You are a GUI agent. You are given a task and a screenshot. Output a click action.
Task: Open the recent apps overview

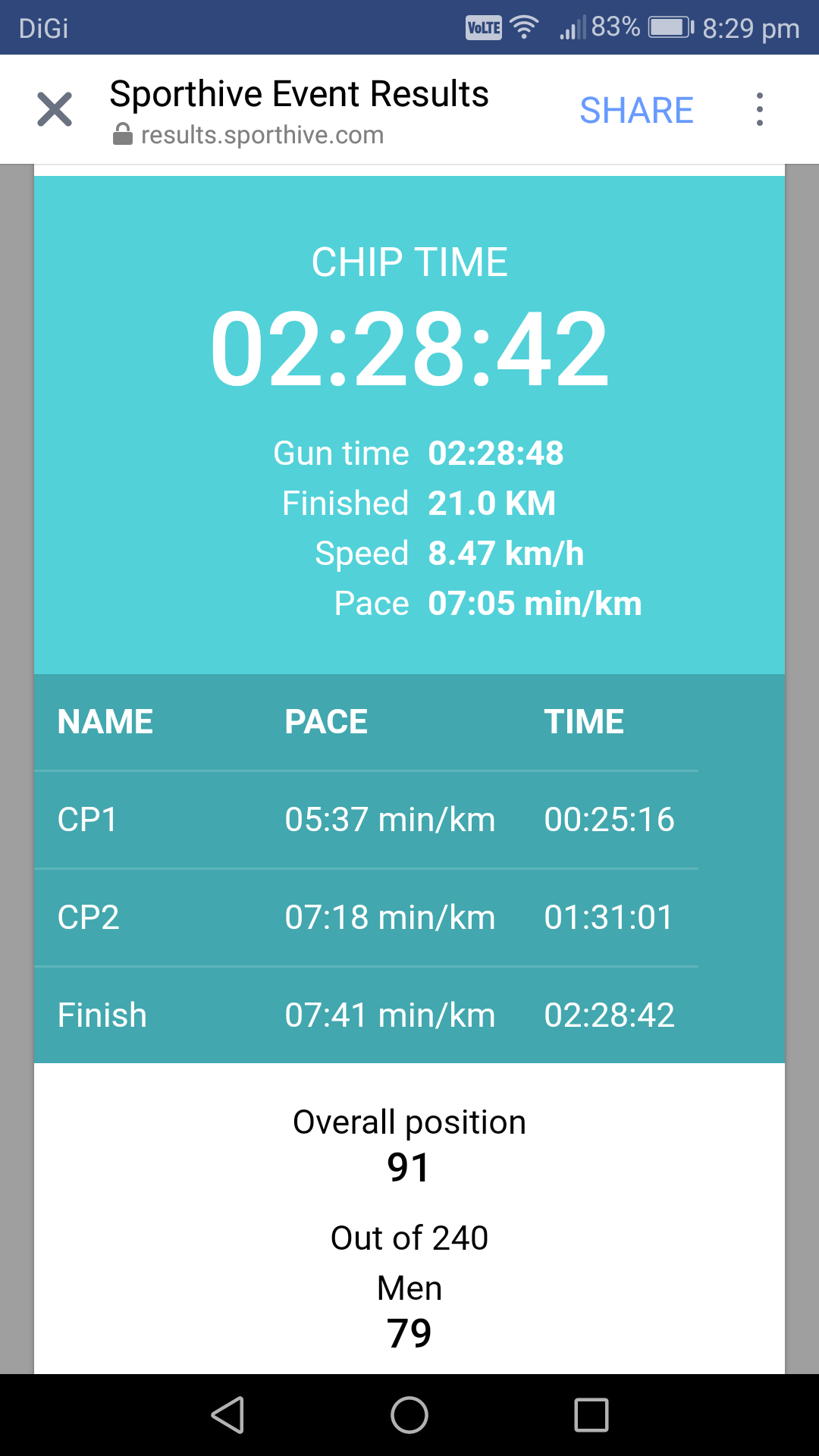591,1415
